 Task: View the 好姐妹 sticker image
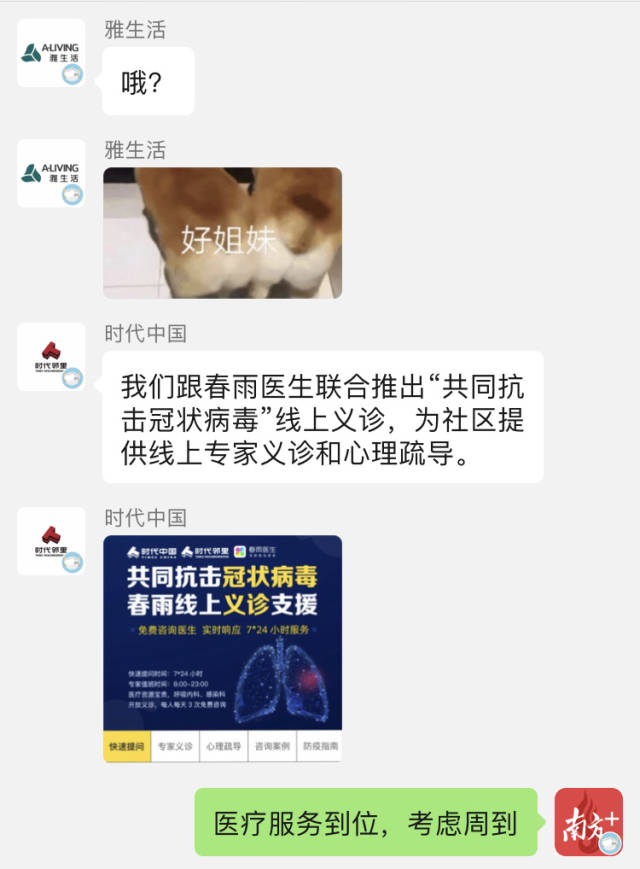[222, 232]
